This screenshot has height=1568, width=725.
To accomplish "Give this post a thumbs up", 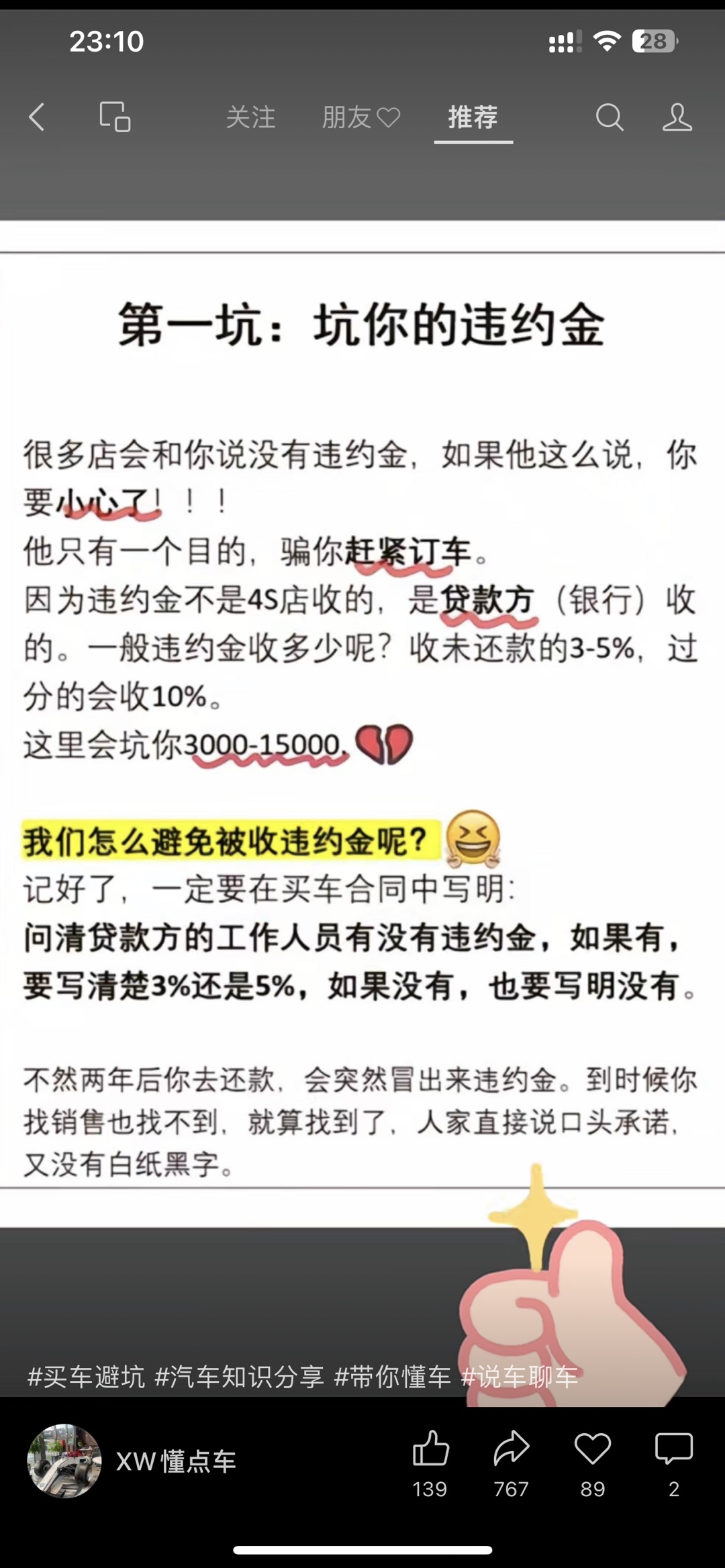I will tap(430, 1449).
